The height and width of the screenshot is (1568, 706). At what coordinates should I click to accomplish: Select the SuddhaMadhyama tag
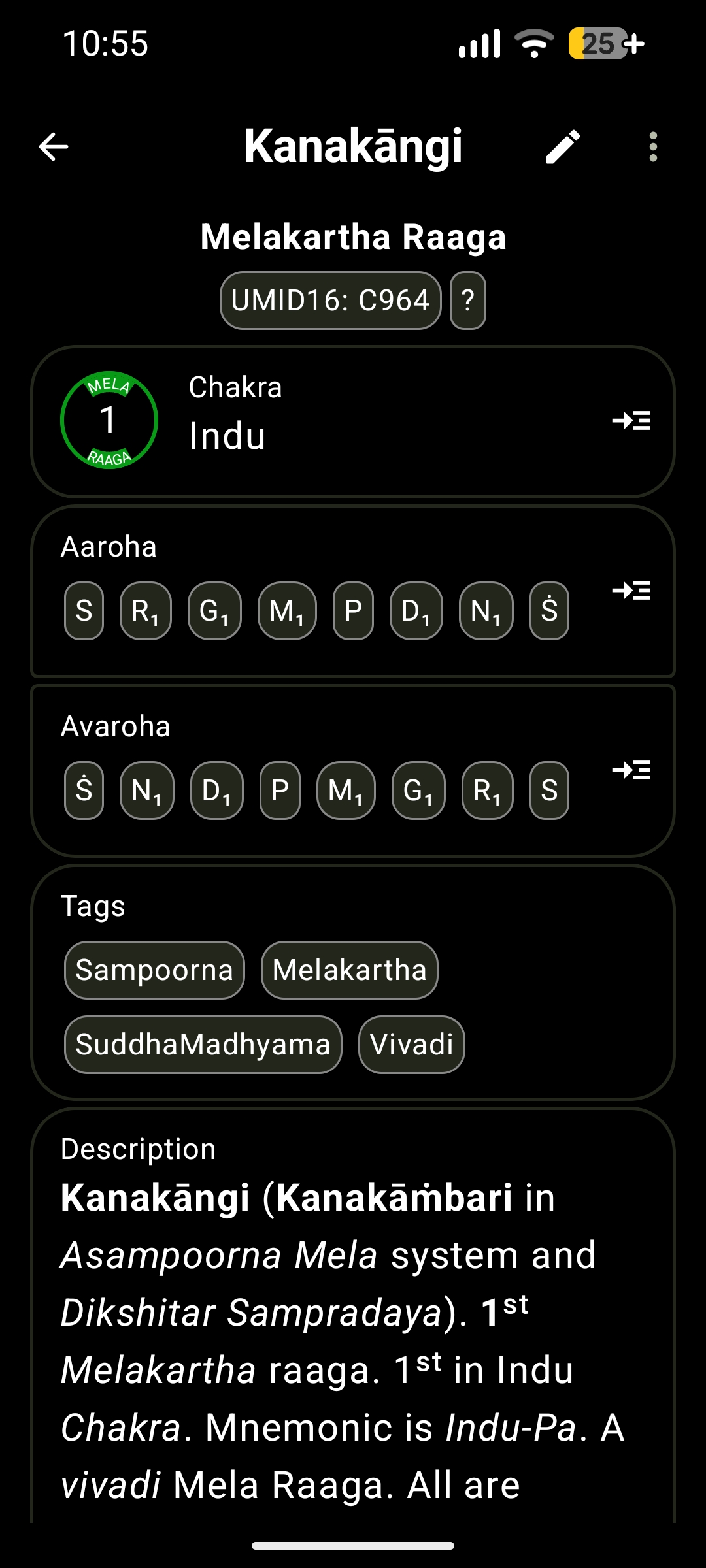click(203, 1045)
